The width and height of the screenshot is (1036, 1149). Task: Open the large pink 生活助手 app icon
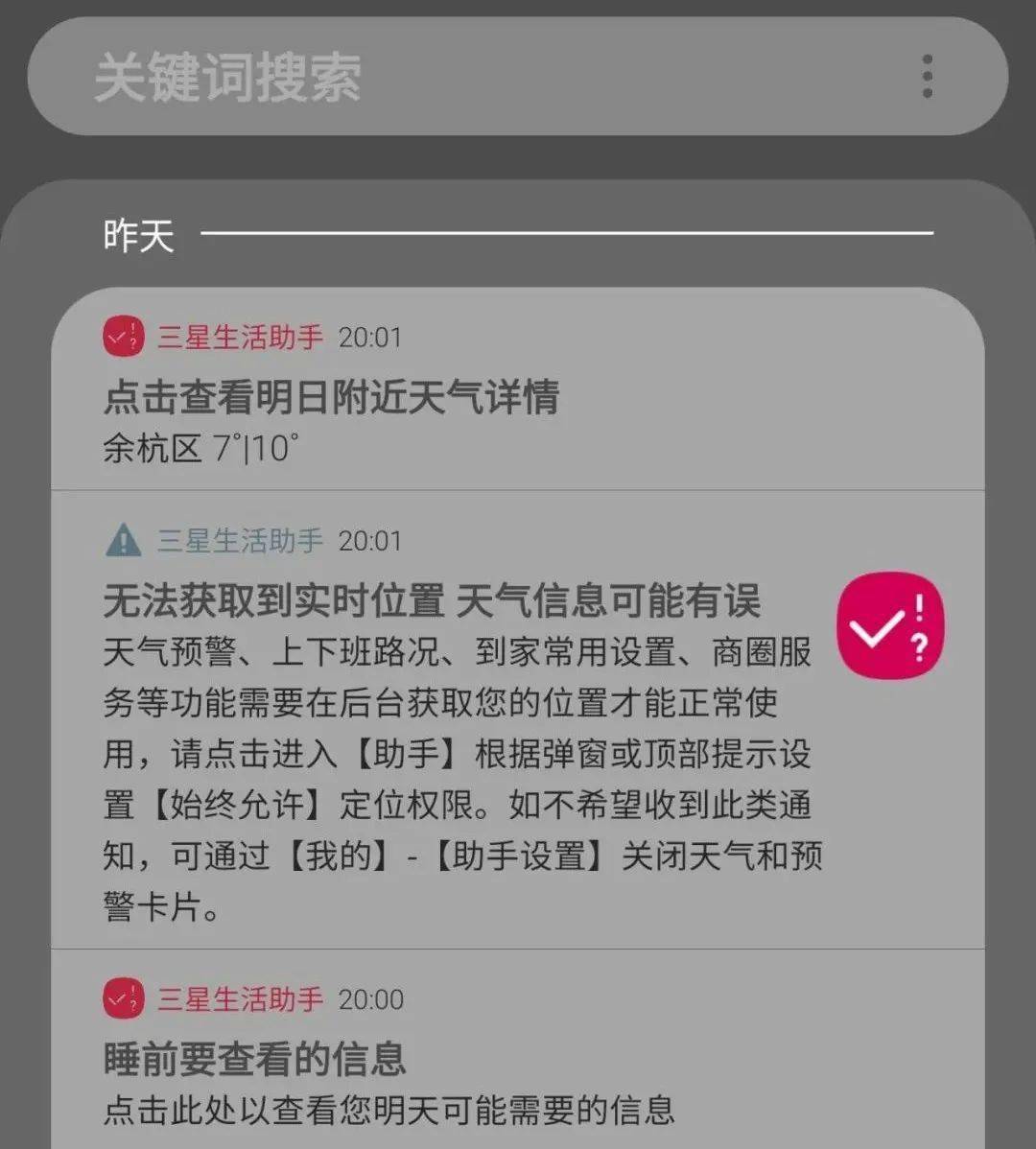889,624
